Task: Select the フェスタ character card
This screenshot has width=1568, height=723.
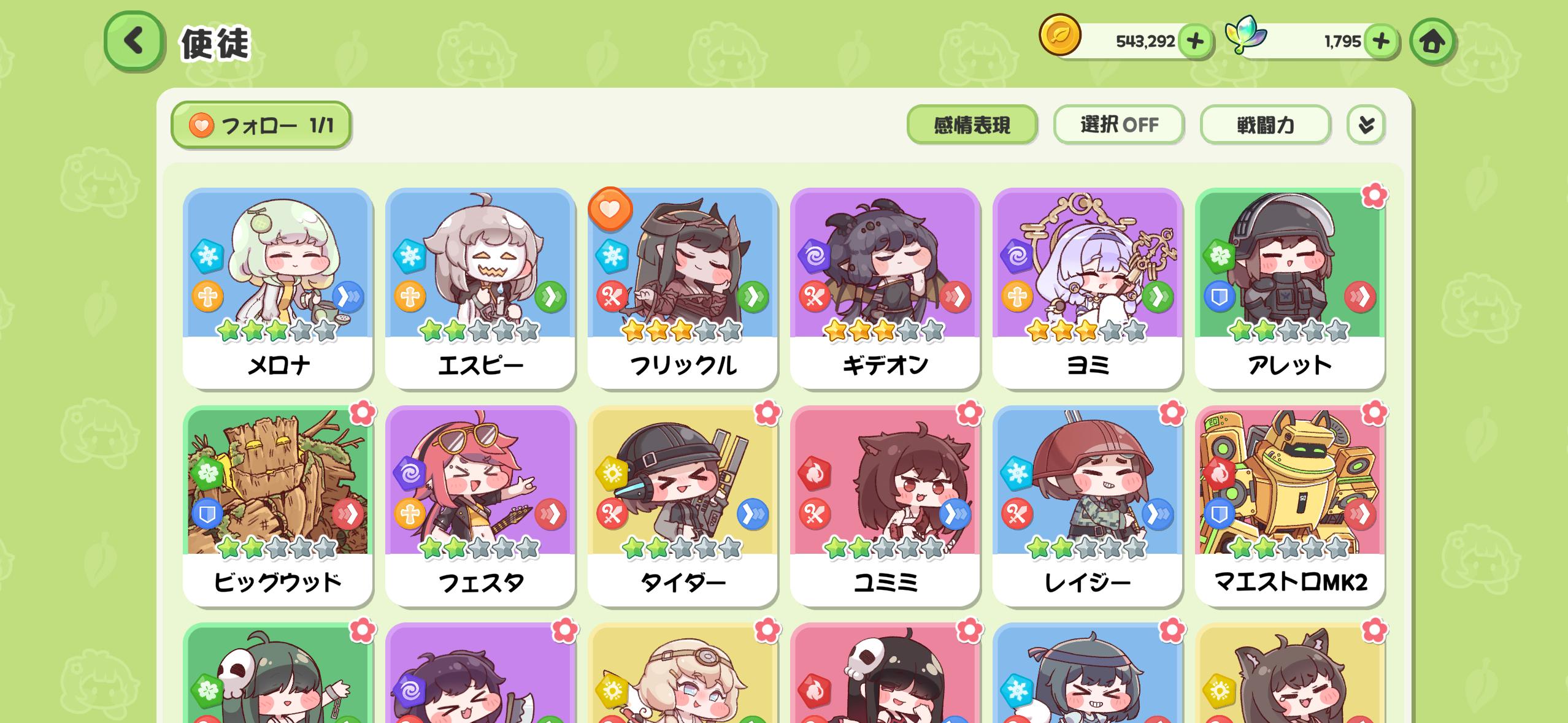Action: (x=480, y=506)
